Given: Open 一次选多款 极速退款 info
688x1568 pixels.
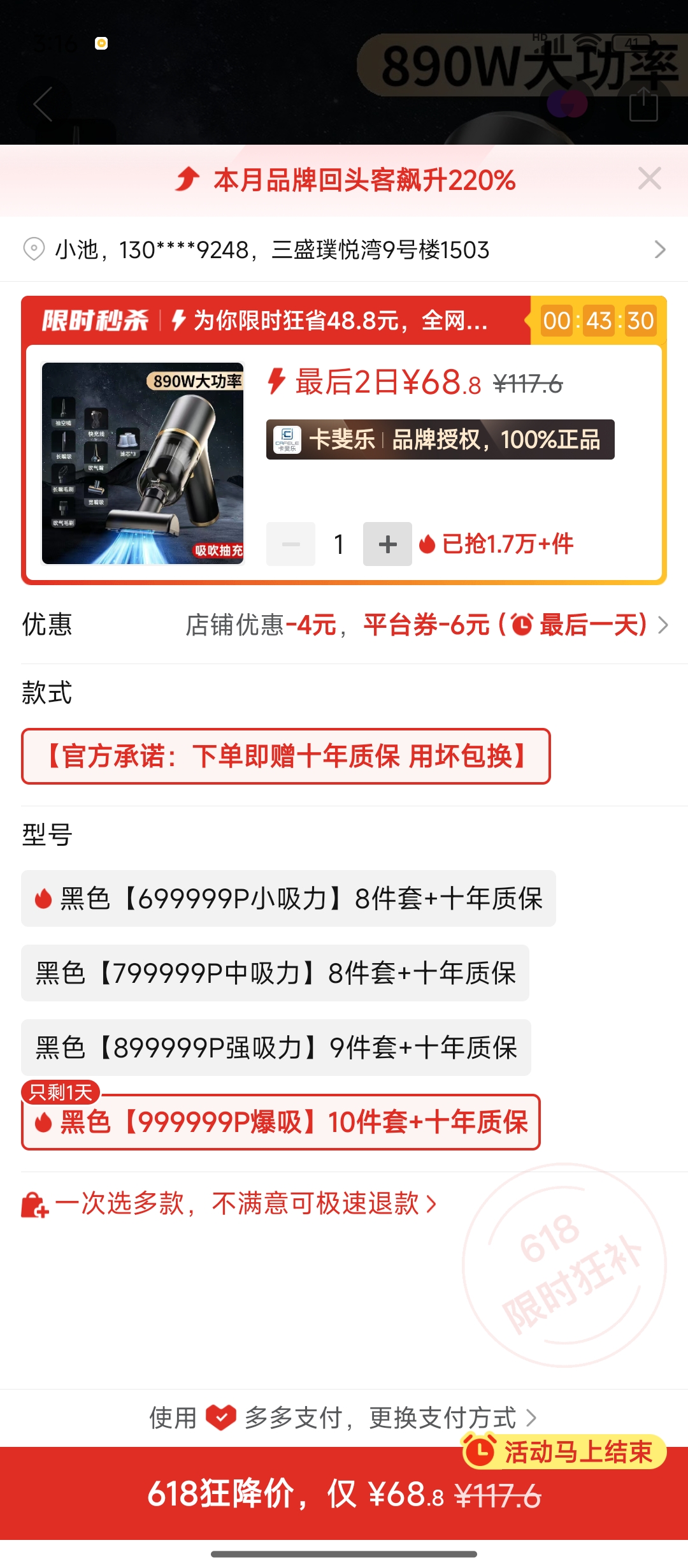Looking at the screenshot, I should [x=229, y=1204].
